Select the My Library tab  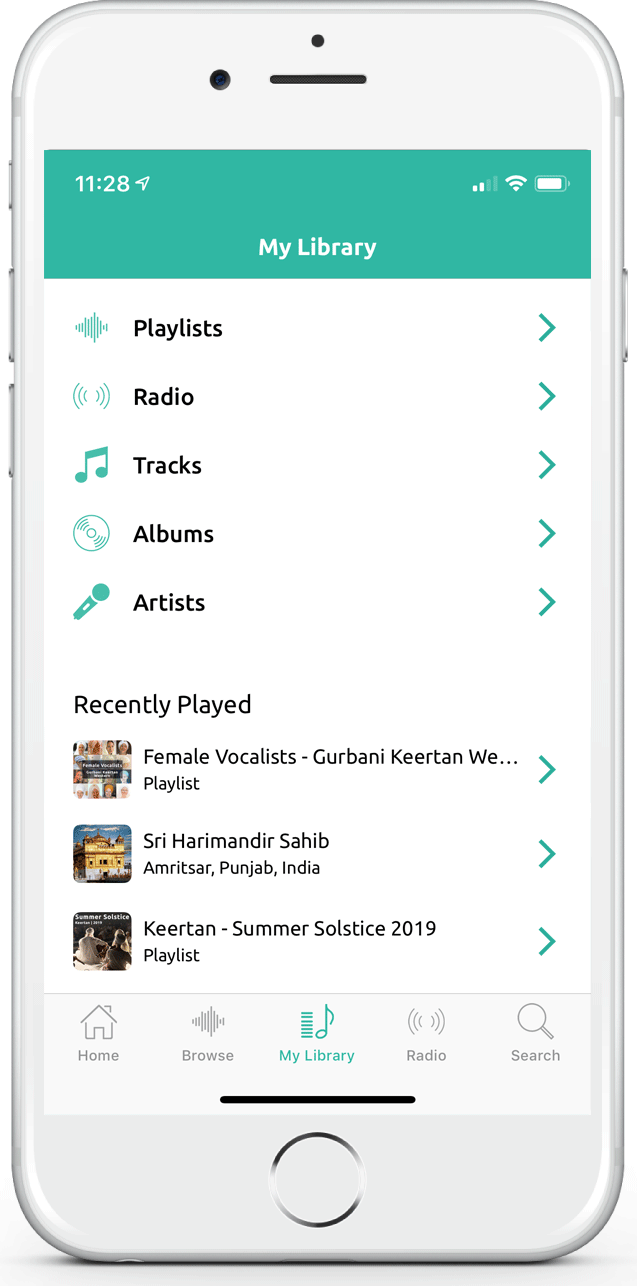click(x=317, y=1034)
